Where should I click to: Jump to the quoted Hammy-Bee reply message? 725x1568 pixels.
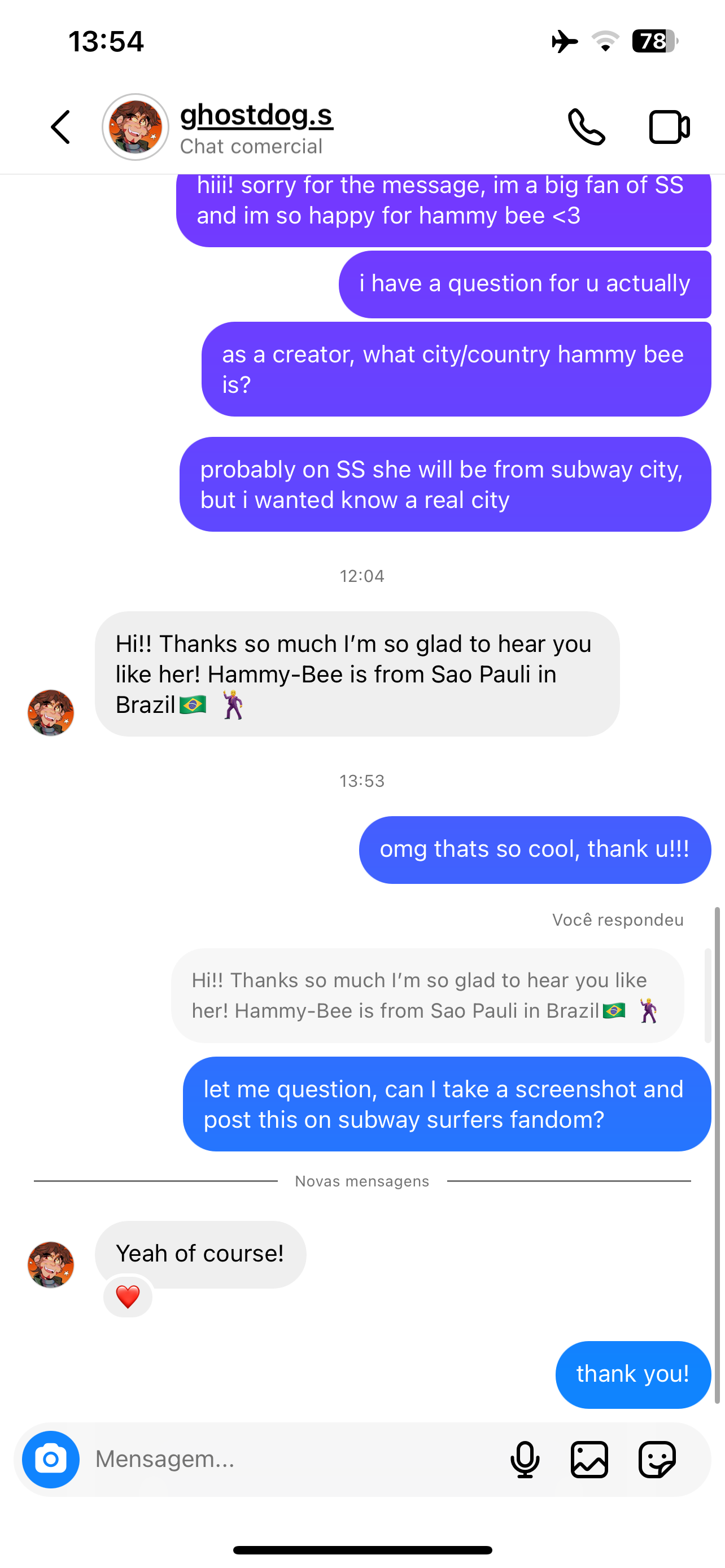click(427, 995)
